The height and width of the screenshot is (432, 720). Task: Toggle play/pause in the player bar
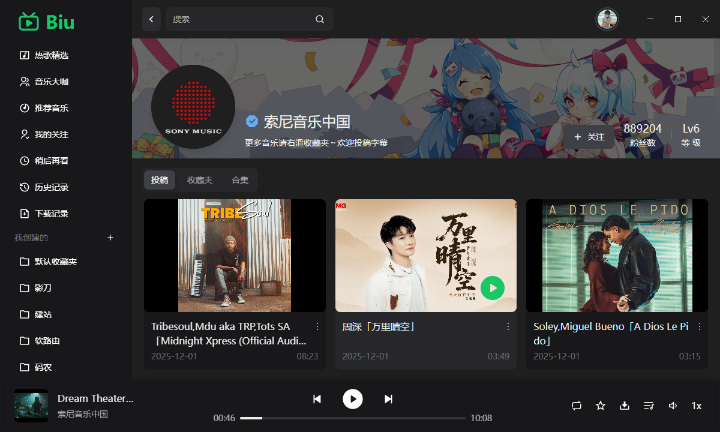click(352, 399)
